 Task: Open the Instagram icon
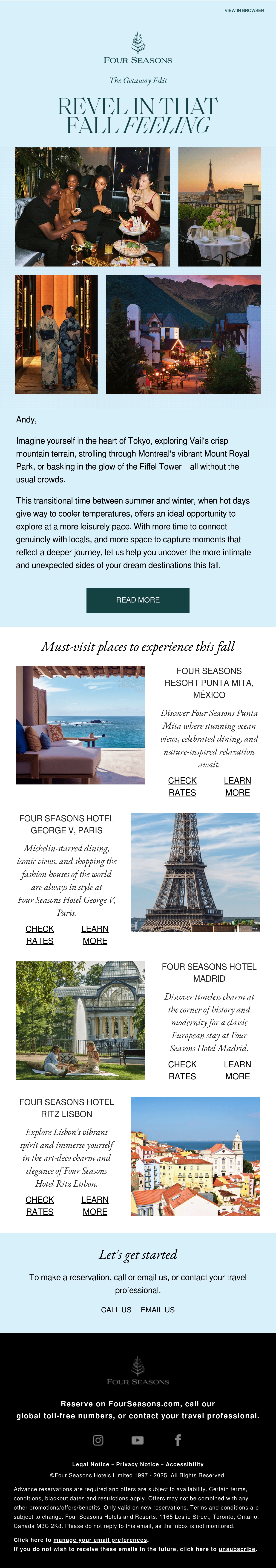[x=98, y=1440]
